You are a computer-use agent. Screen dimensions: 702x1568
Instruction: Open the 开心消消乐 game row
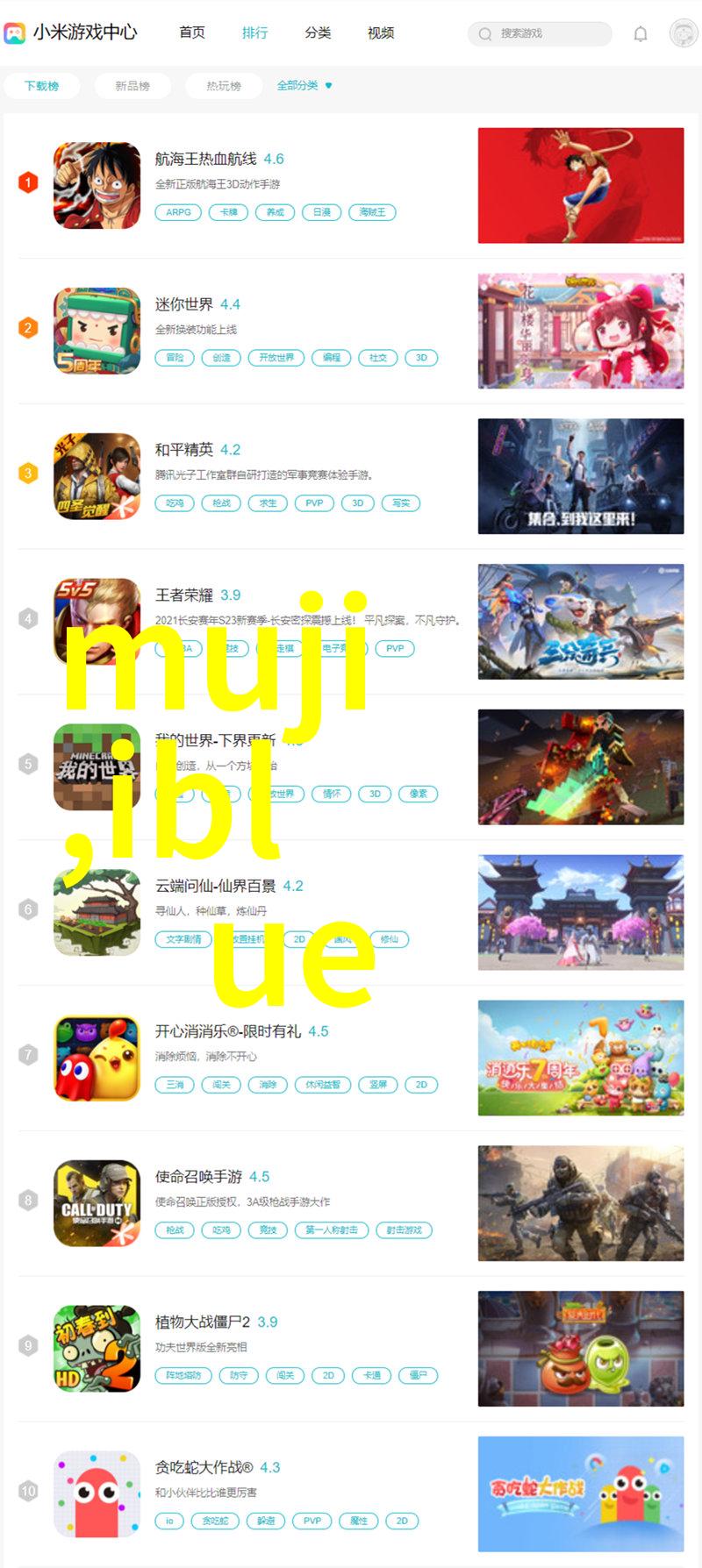[227, 1031]
